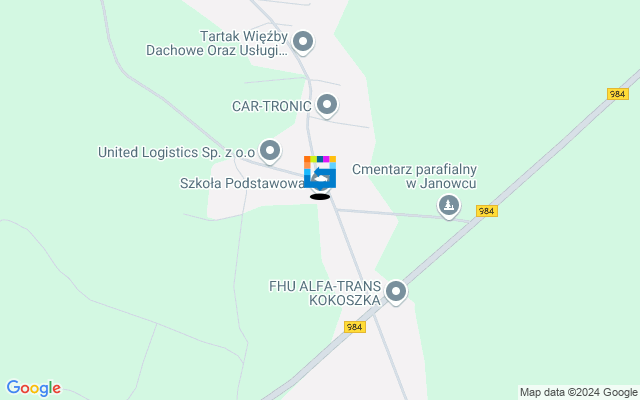
Task: Tap the Szkoła Podstawowa center marker
Action: coord(320,173)
